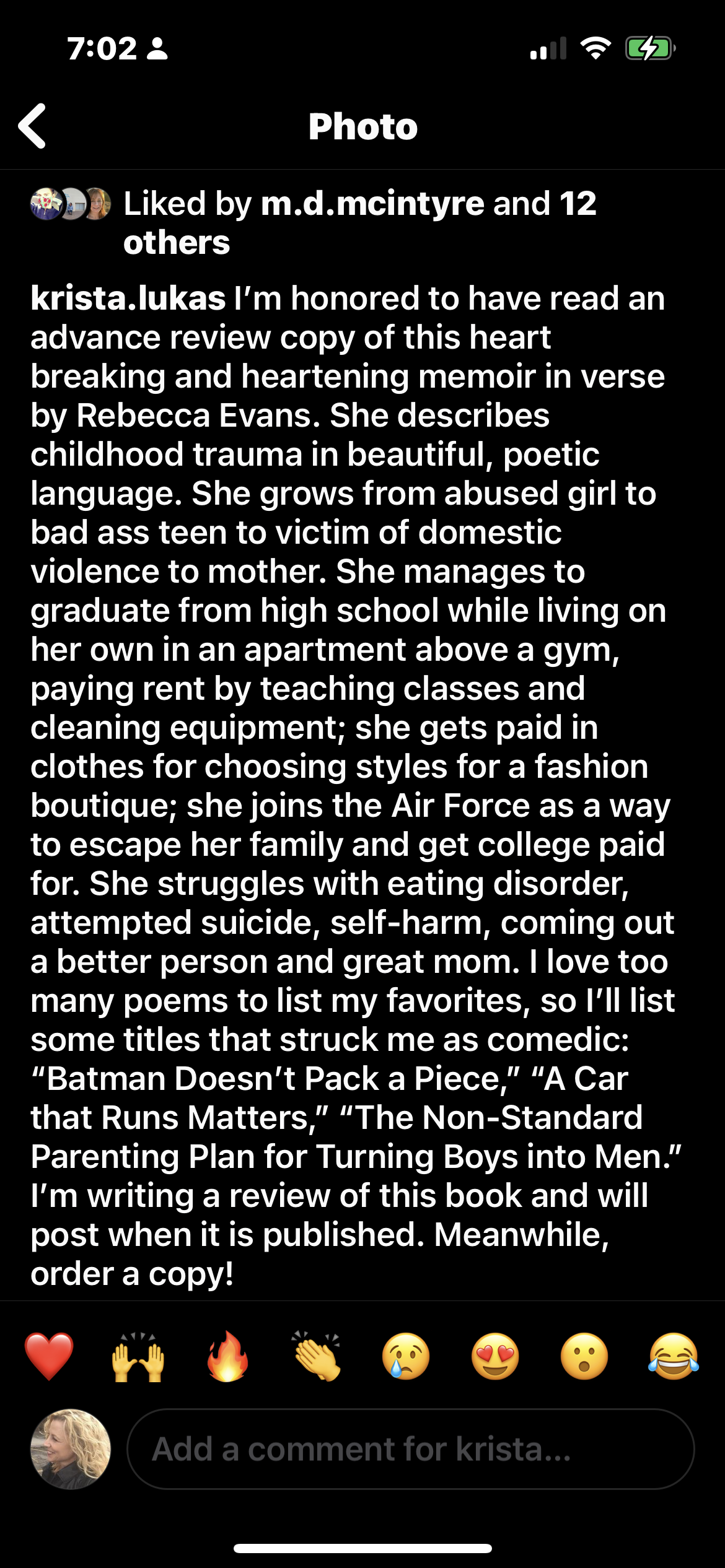
Task: Insert the clapping hands emoji
Action: click(x=317, y=1356)
